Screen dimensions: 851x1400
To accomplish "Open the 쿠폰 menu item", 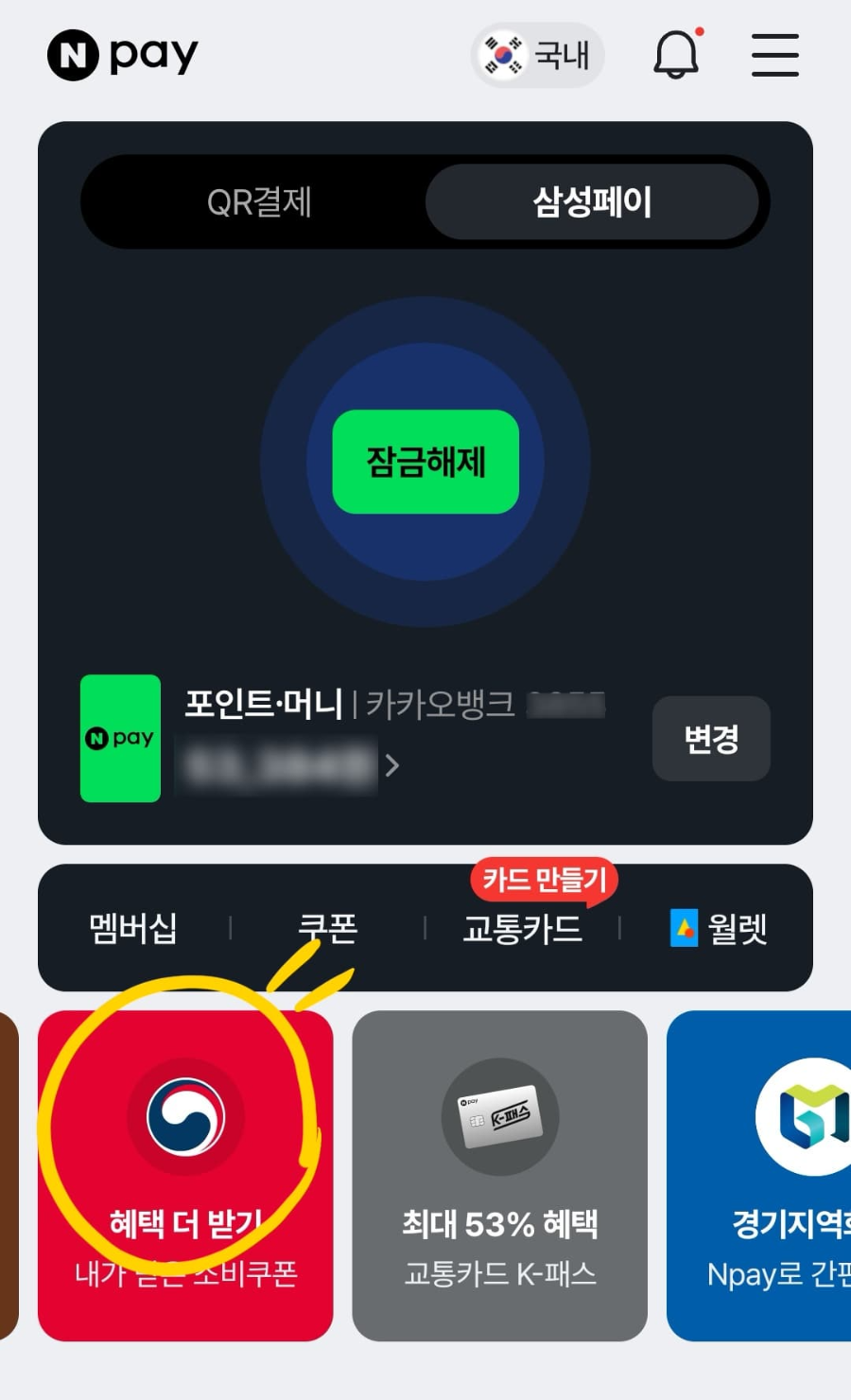I will pos(326,928).
